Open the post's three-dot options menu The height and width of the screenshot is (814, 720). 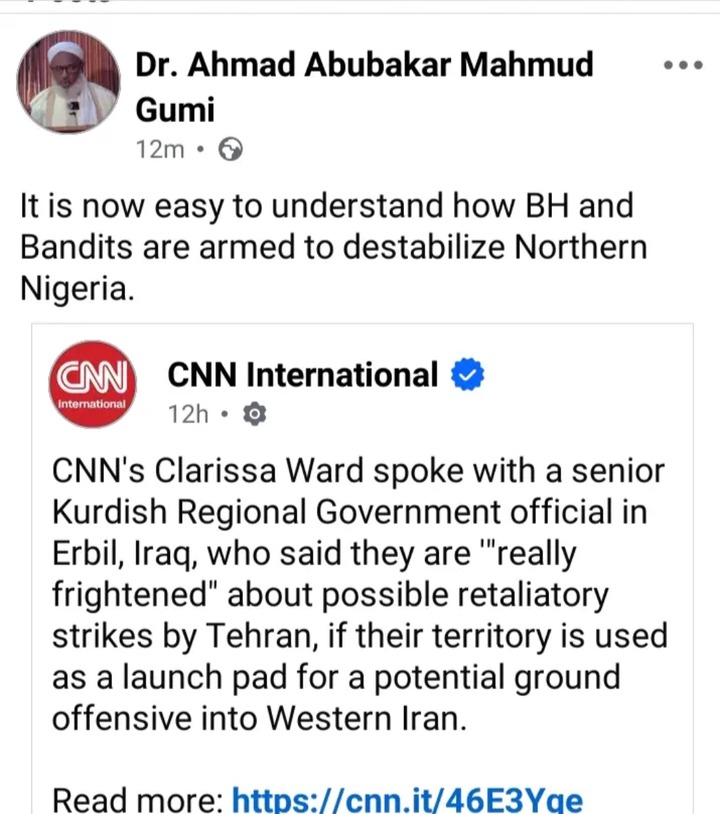(684, 65)
